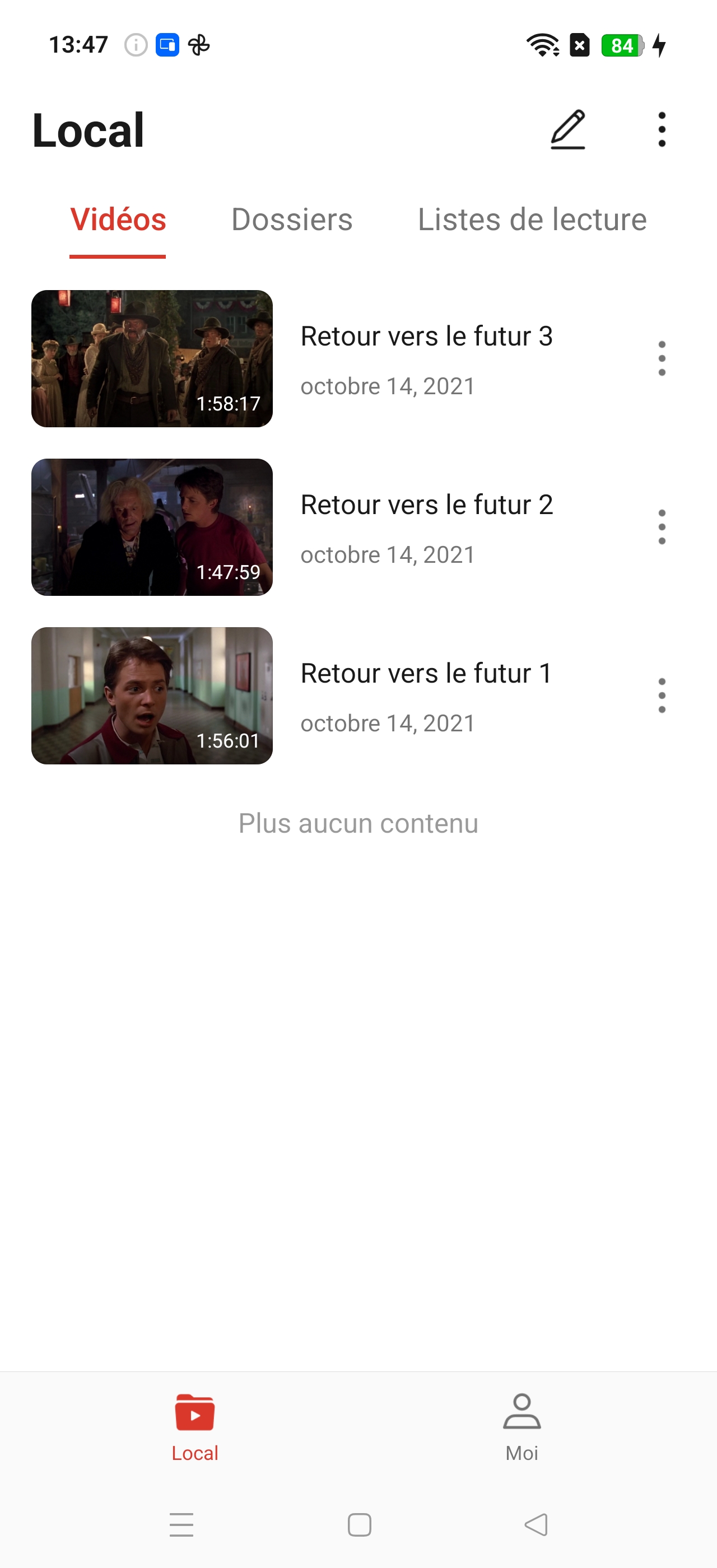Open options for Retour vers le futur 1
Image resolution: width=717 pixels, height=1568 pixels.
[x=662, y=696]
